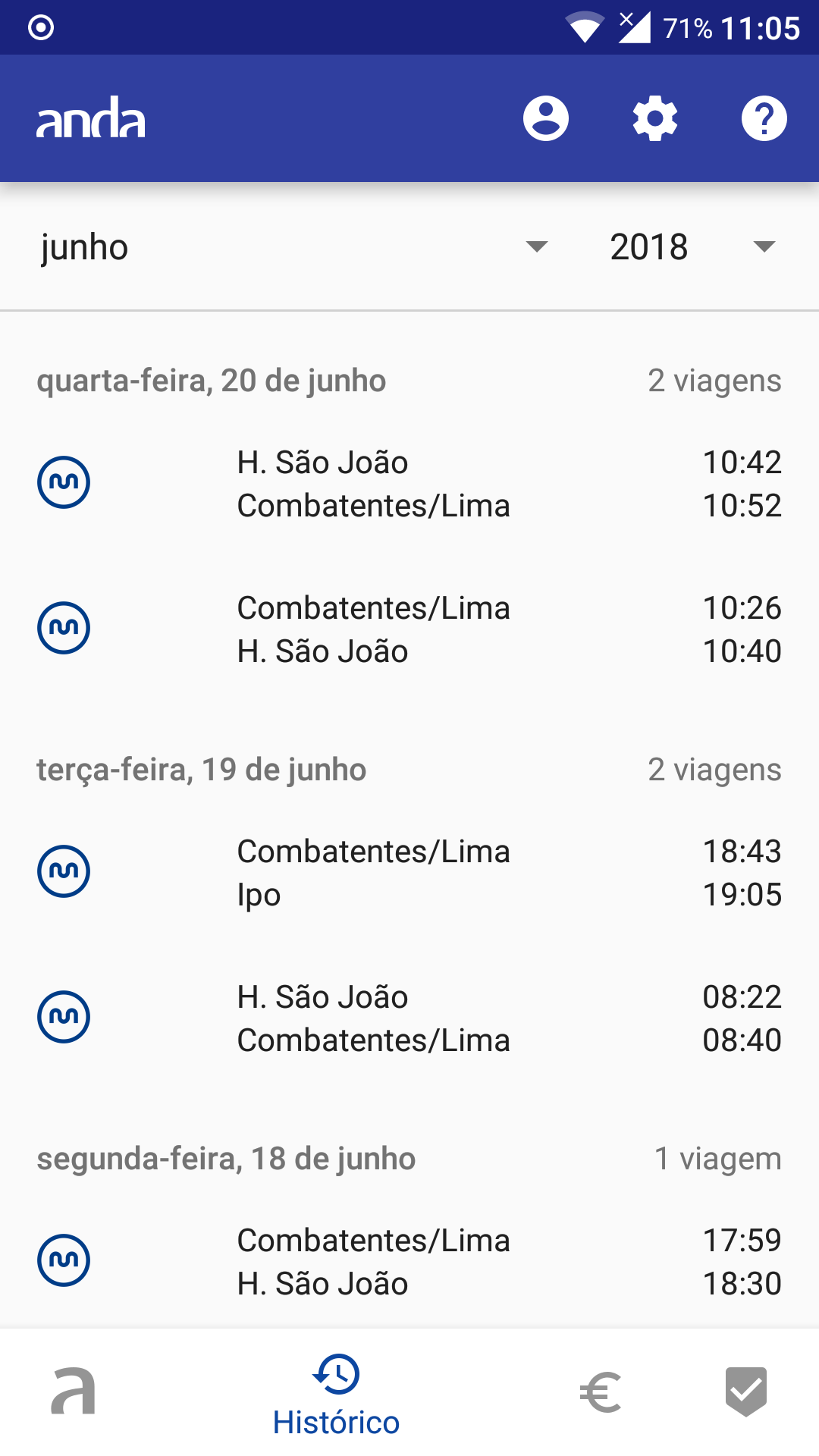
Task: Open the settings gear
Action: (x=655, y=119)
